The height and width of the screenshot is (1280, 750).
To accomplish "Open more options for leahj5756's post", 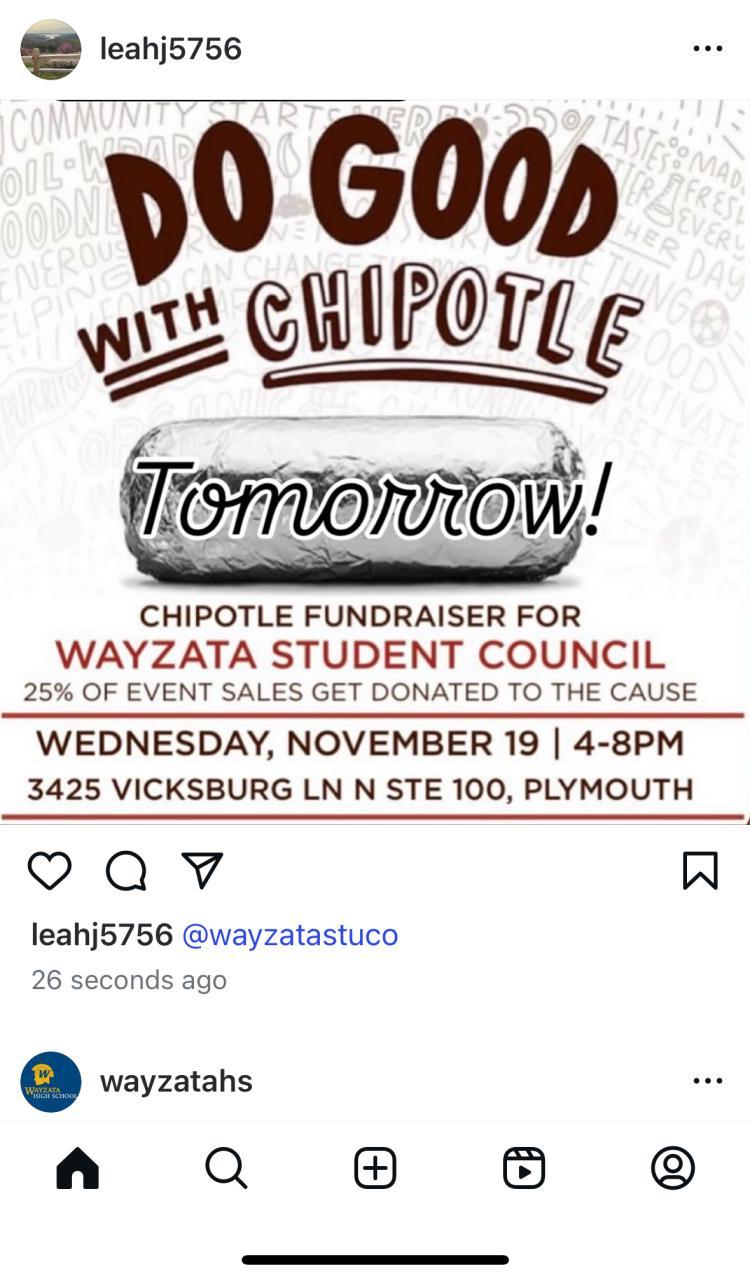I will click(x=707, y=49).
